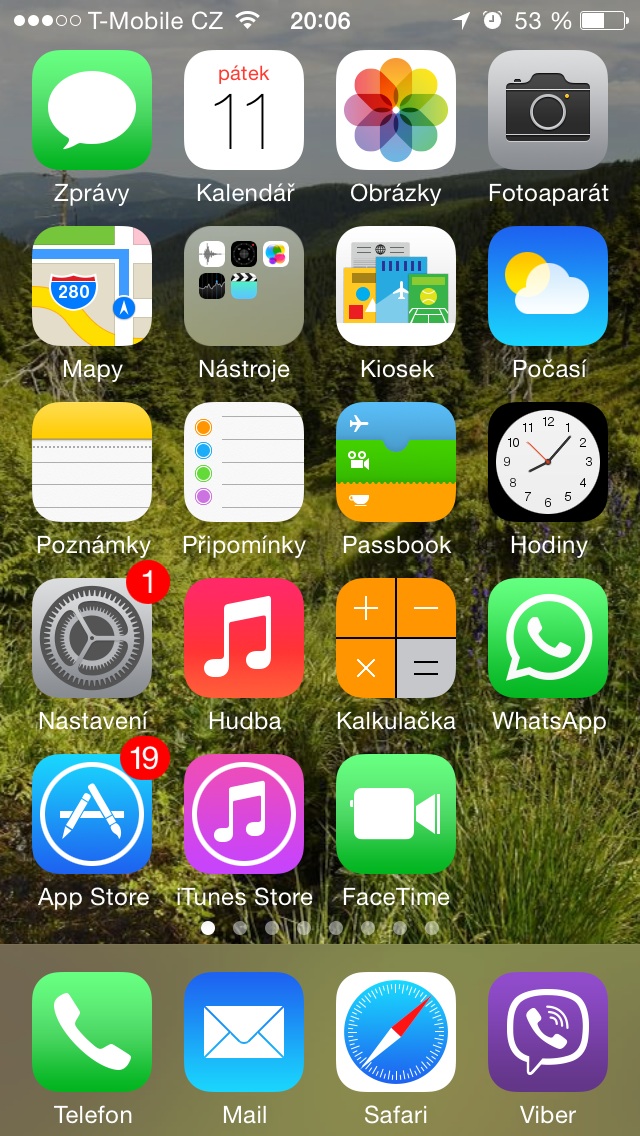Launch the Hudba music app
Image resolution: width=640 pixels, height=1136 pixels.
pos(244,638)
